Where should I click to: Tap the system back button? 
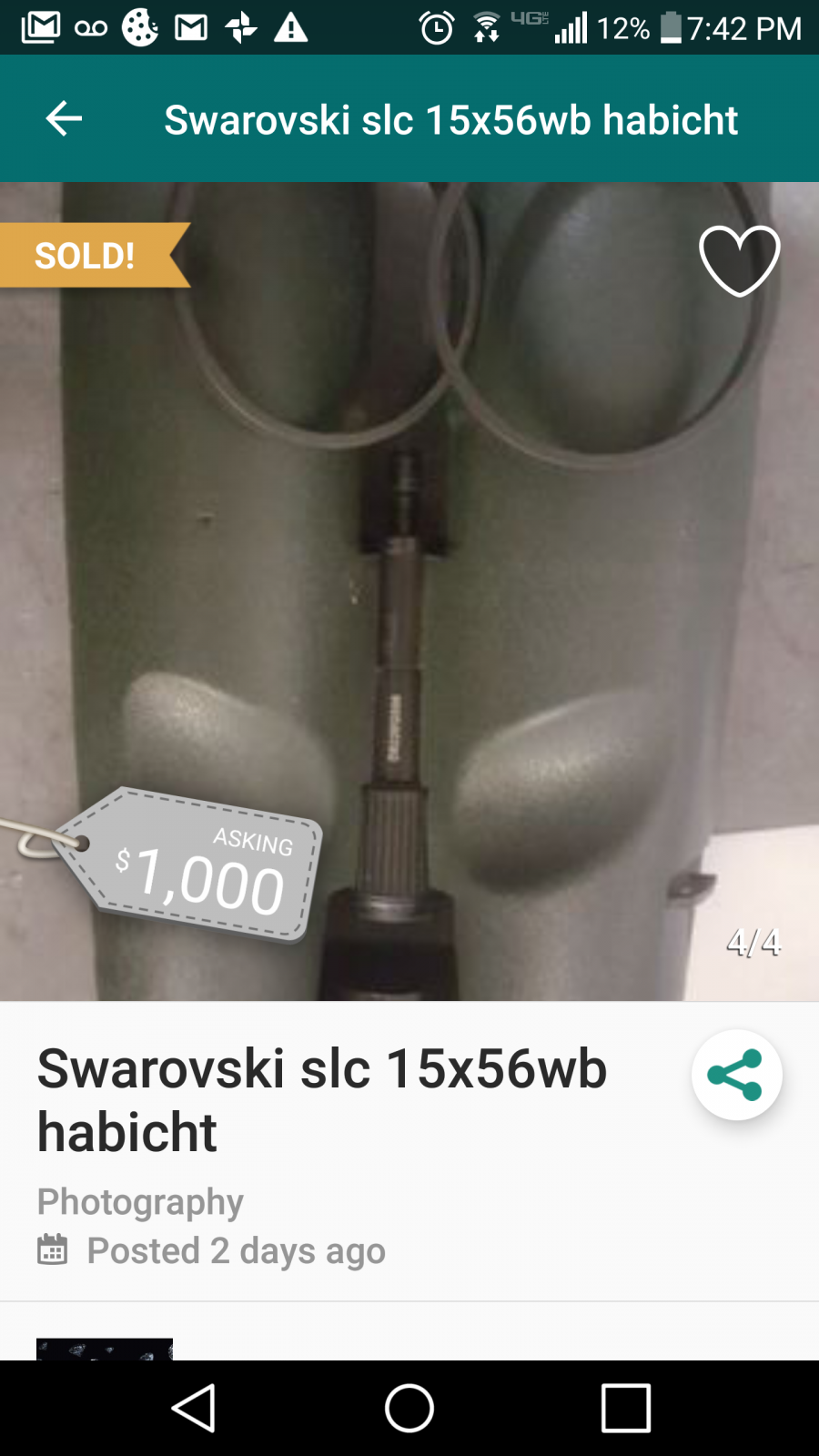pos(193,1408)
